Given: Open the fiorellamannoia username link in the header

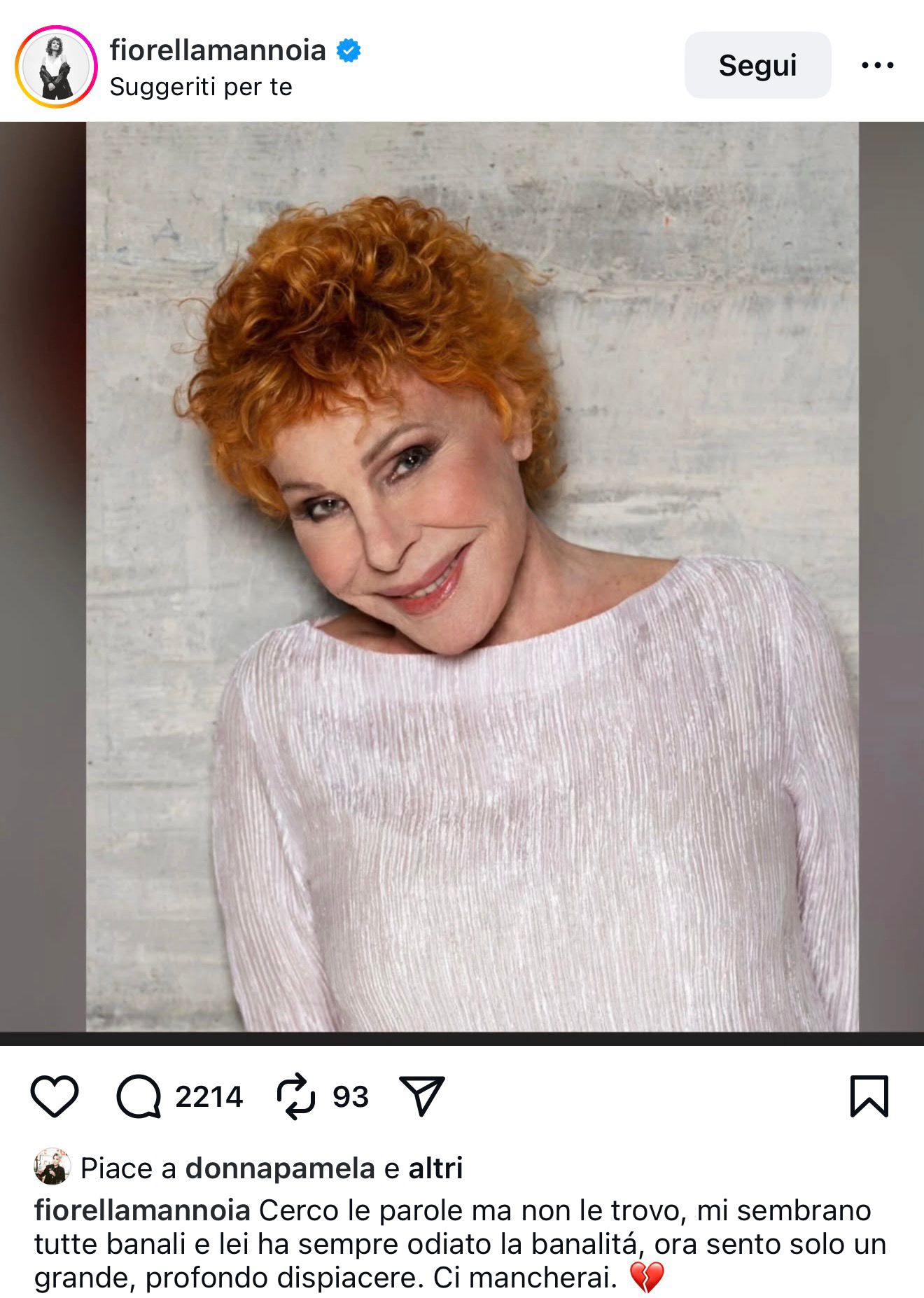Looking at the screenshot, I should (218, 50).
